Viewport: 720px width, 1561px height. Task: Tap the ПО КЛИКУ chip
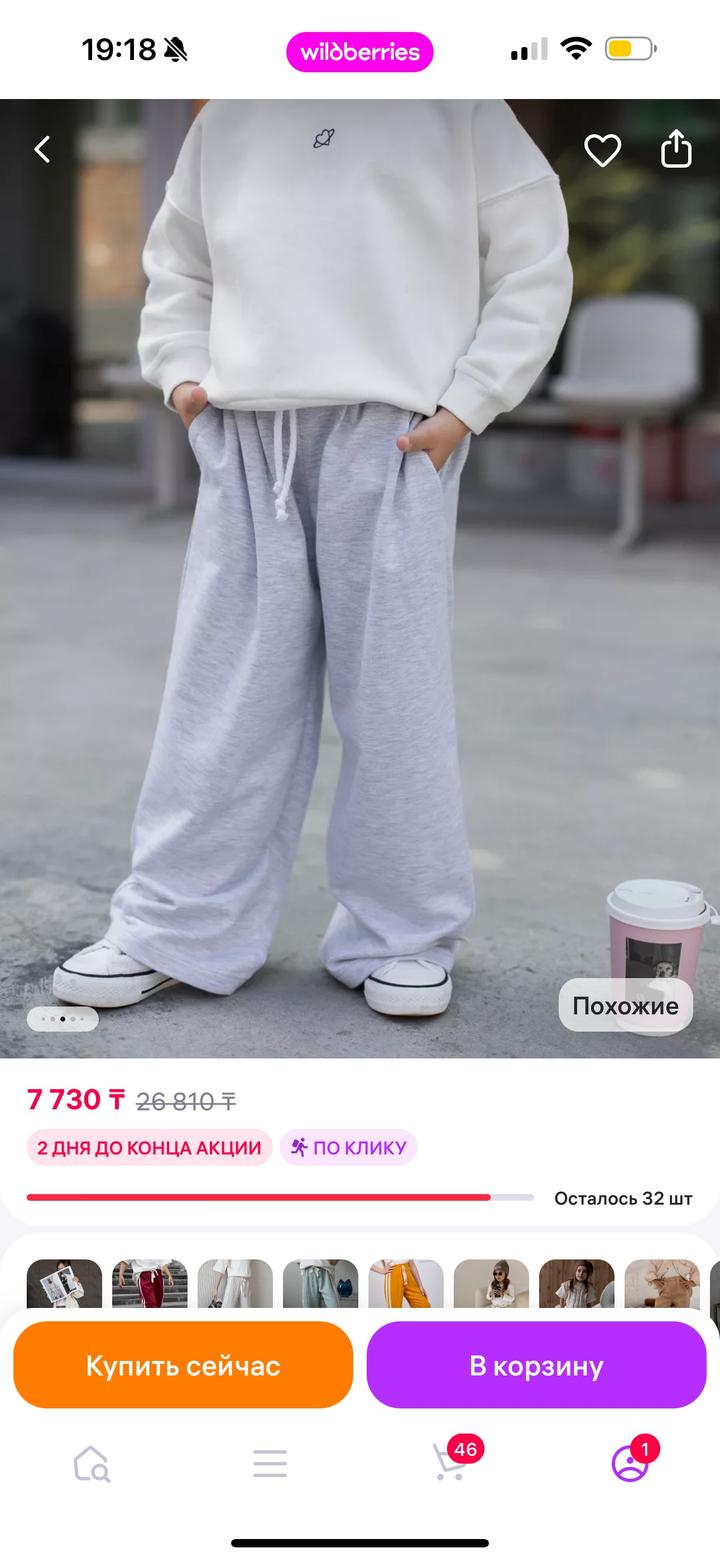(x=348, y=1147)
